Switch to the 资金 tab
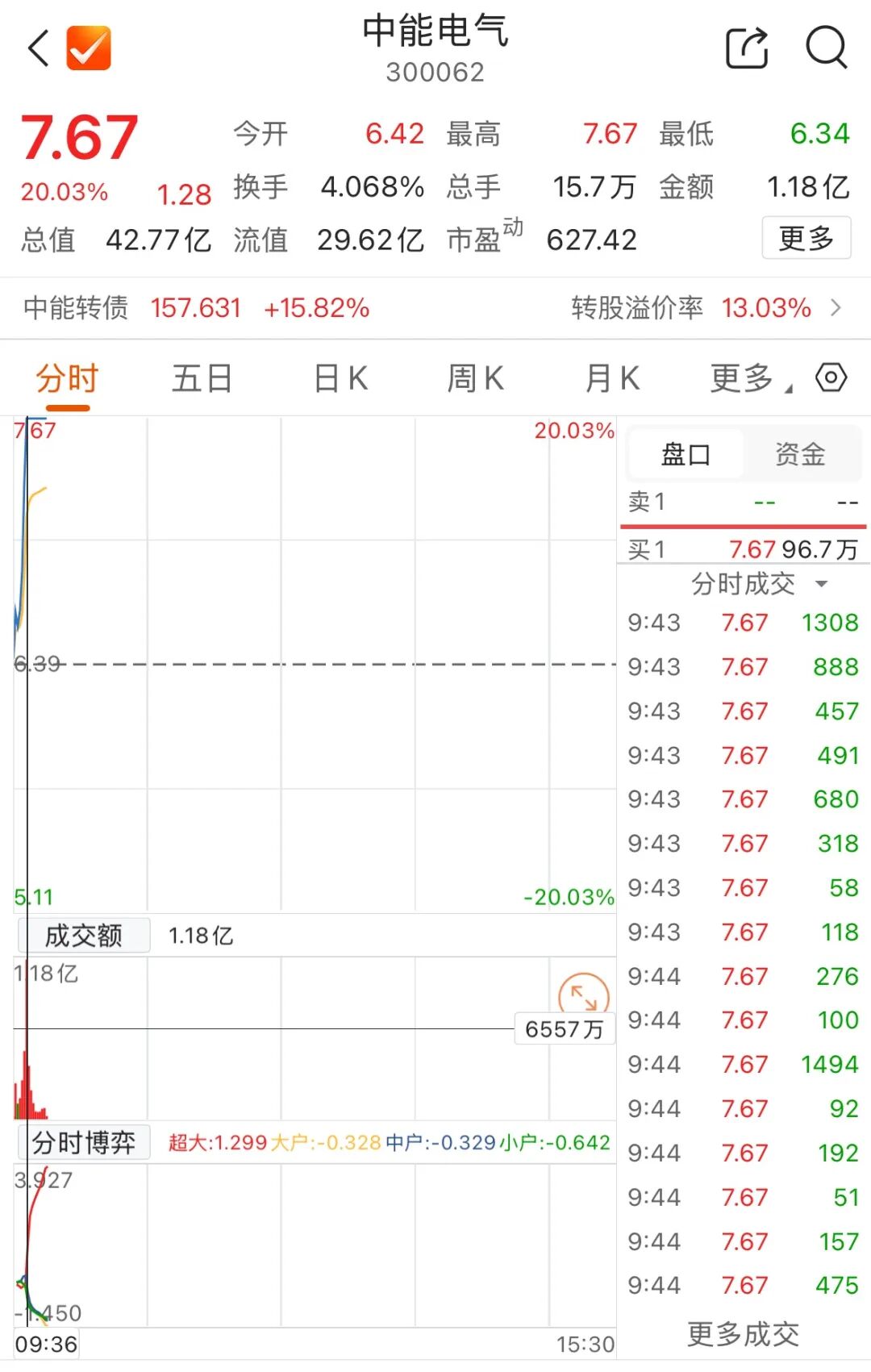Viewport: 871px width, 1372px height. click(x=800, y=454)
